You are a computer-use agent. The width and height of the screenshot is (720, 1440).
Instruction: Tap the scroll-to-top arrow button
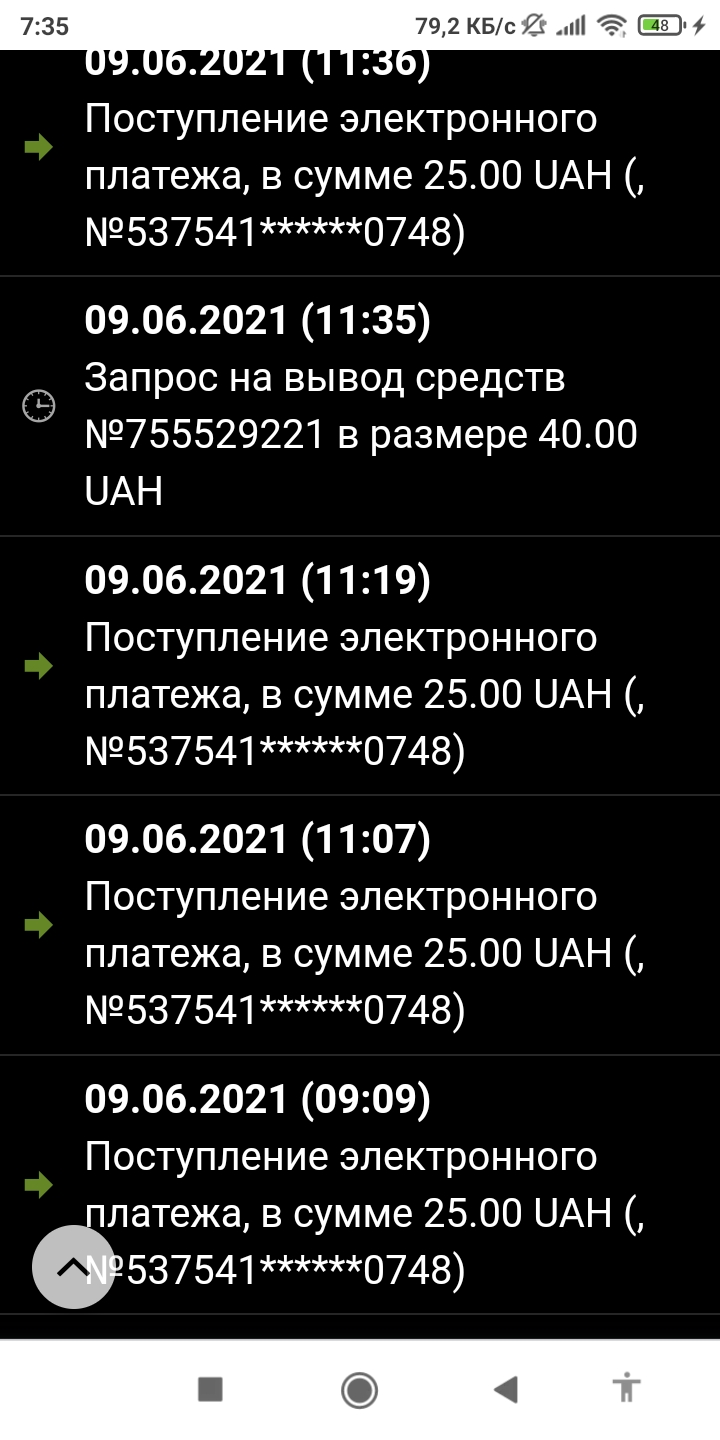pos(73,1267)
